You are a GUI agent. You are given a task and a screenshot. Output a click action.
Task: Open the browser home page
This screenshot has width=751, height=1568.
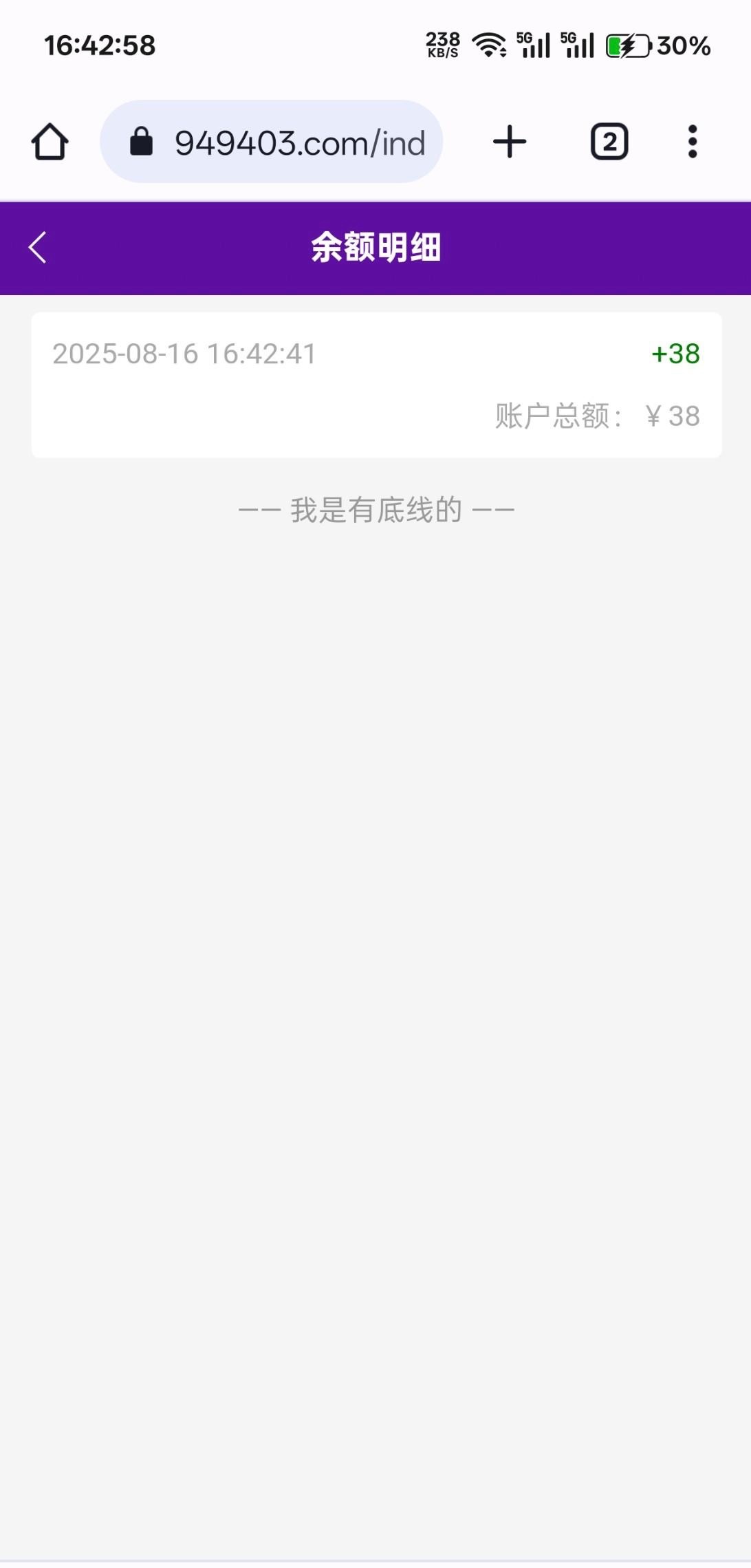tap(50, 142)
